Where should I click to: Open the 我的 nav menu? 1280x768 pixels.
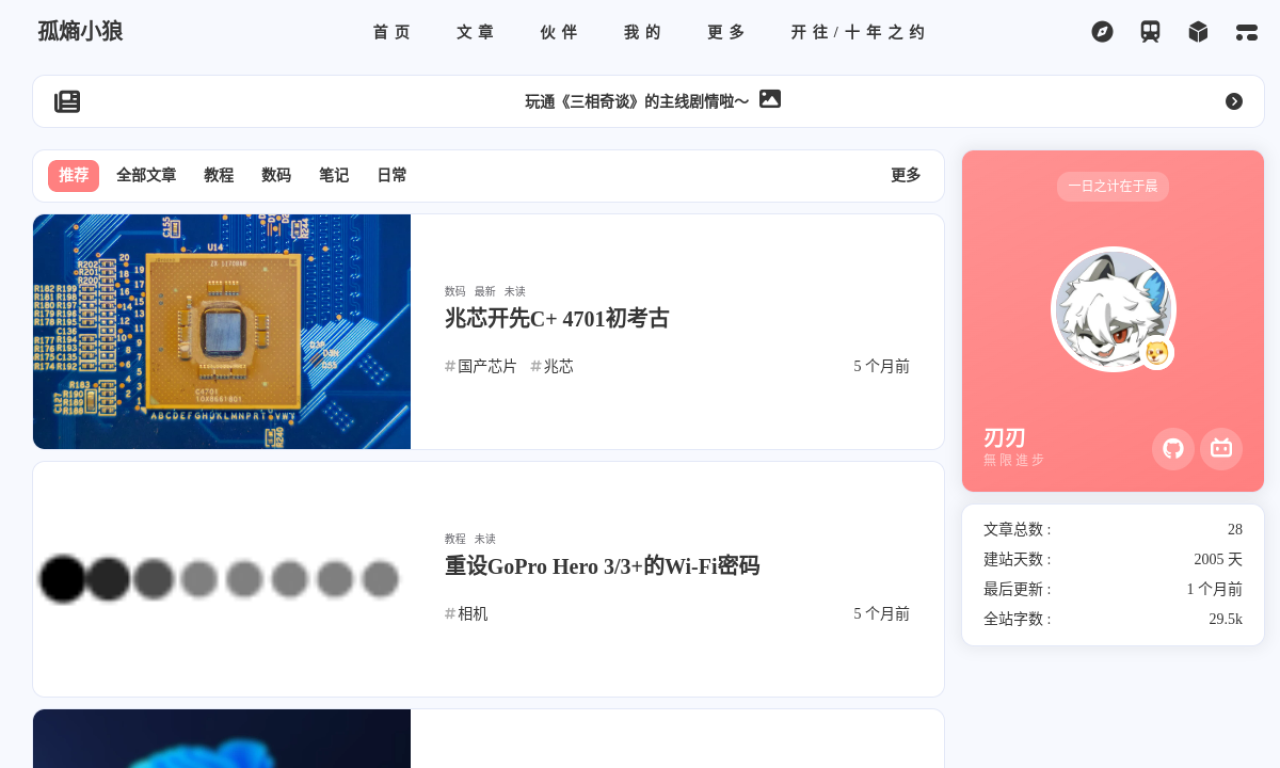click(x=643, y=32)
